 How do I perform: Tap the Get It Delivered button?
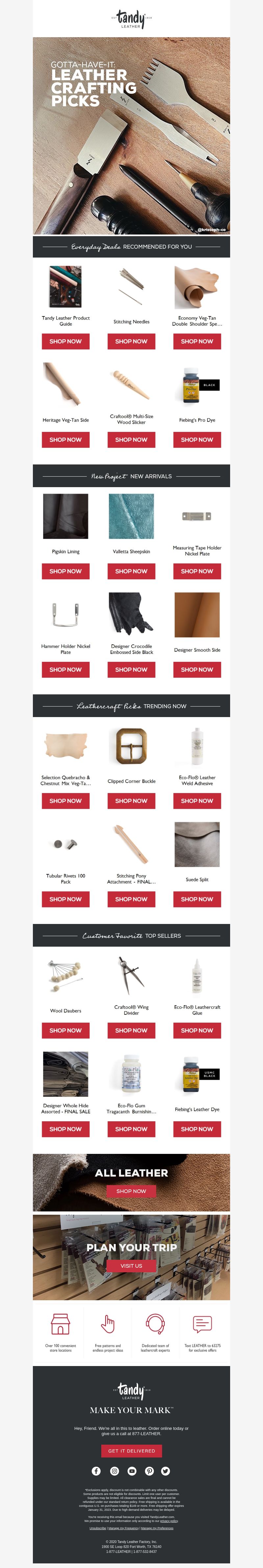pyautogui.click(x=131, y=1451)
